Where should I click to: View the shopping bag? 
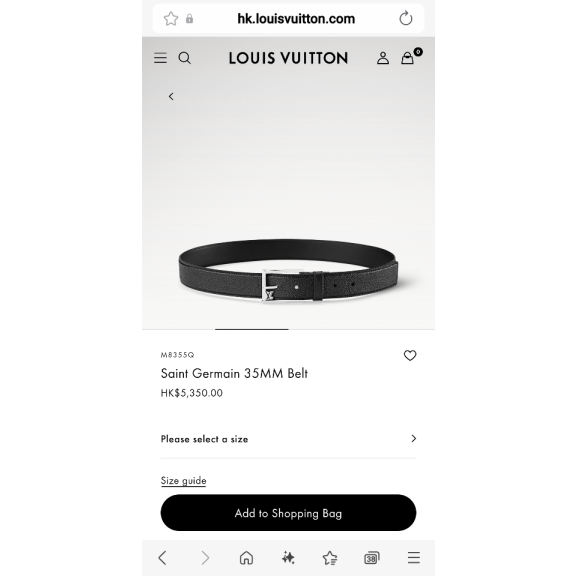click(x=407, y=58)
